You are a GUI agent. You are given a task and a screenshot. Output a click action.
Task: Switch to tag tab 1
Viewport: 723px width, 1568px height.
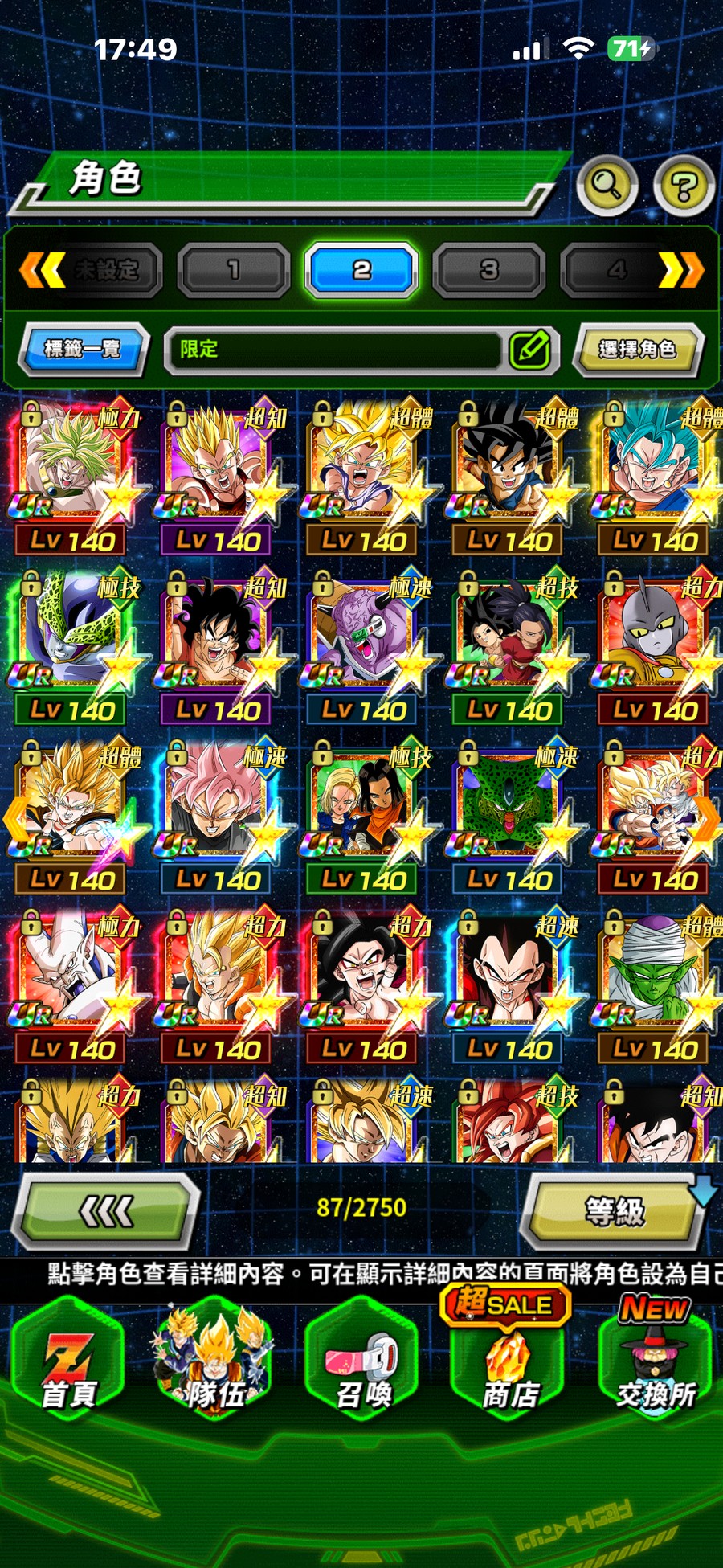pos(233,270)
